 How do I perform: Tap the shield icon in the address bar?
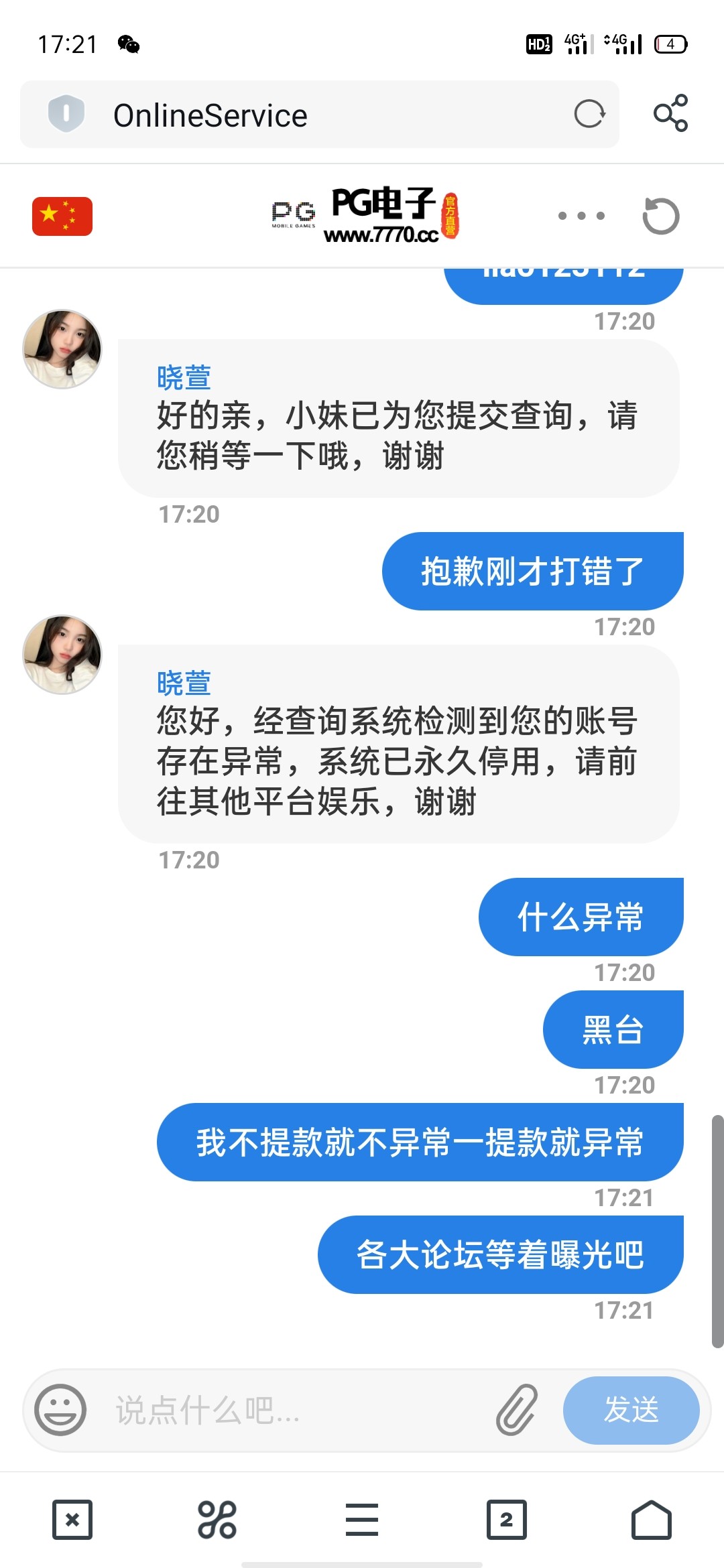65,114
